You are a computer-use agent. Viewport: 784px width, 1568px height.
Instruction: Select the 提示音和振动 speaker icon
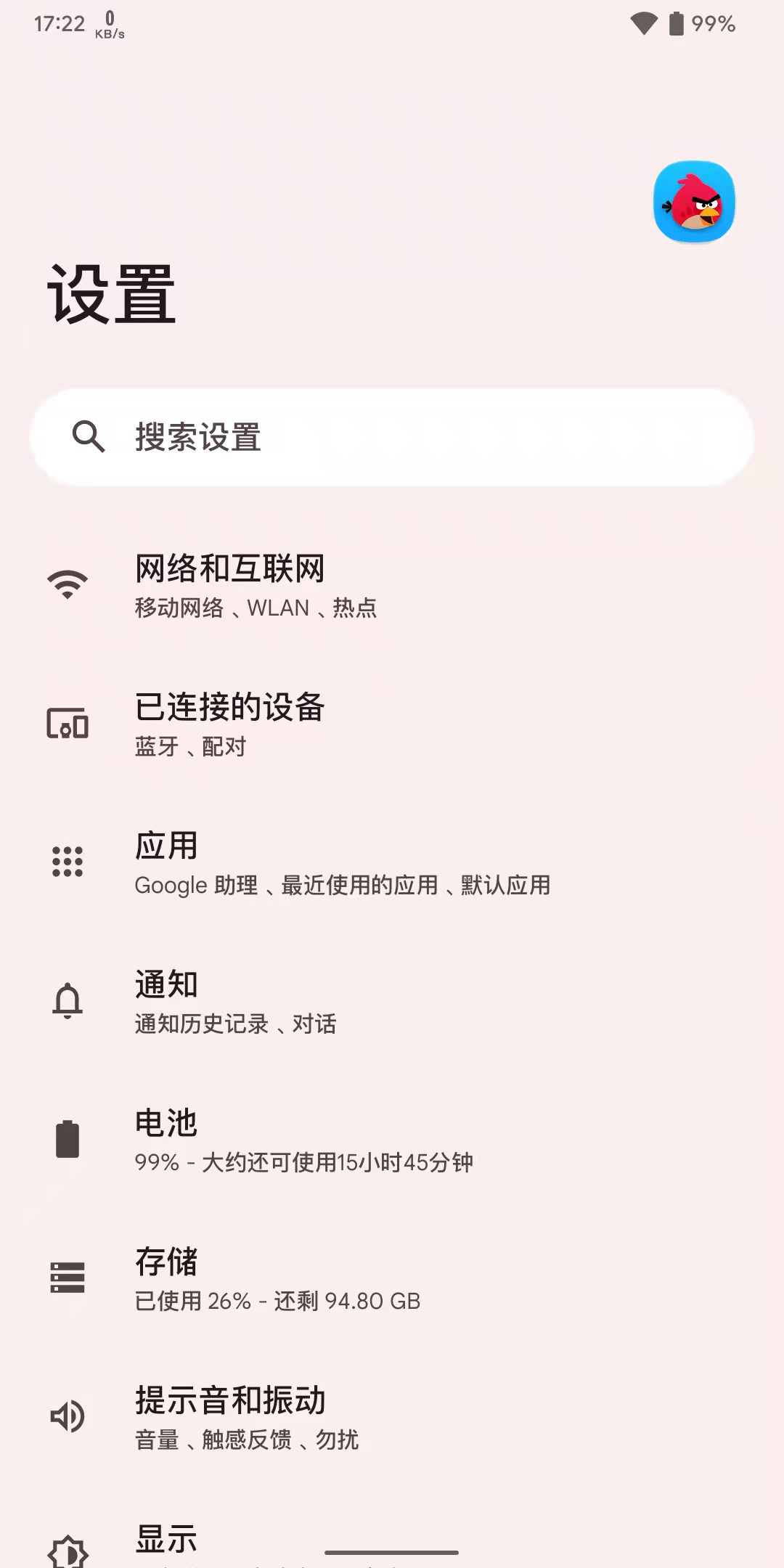(67, 1416)
